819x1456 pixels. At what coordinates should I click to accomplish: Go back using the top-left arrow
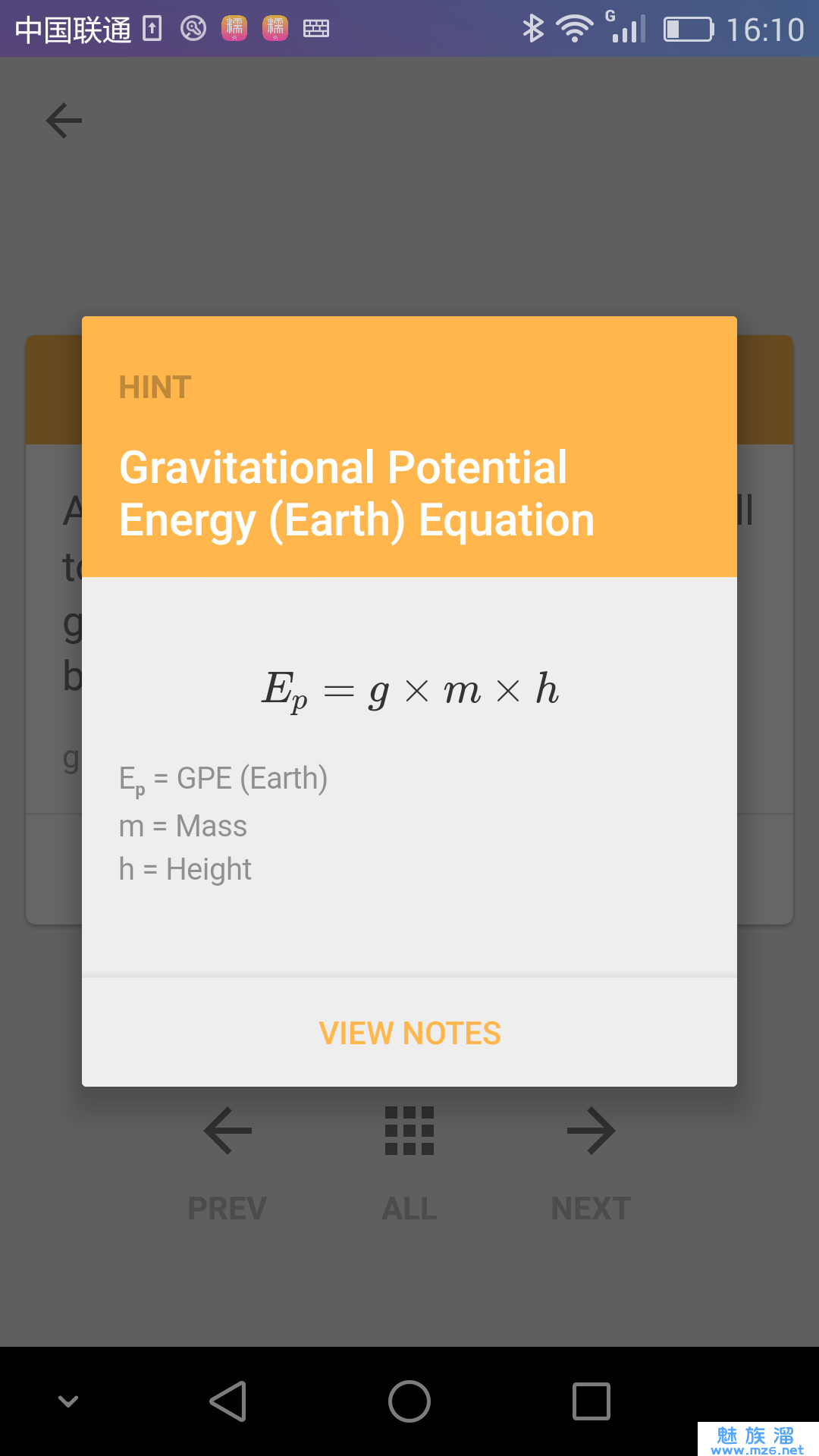pyautogui.click(x=64, y=121)
